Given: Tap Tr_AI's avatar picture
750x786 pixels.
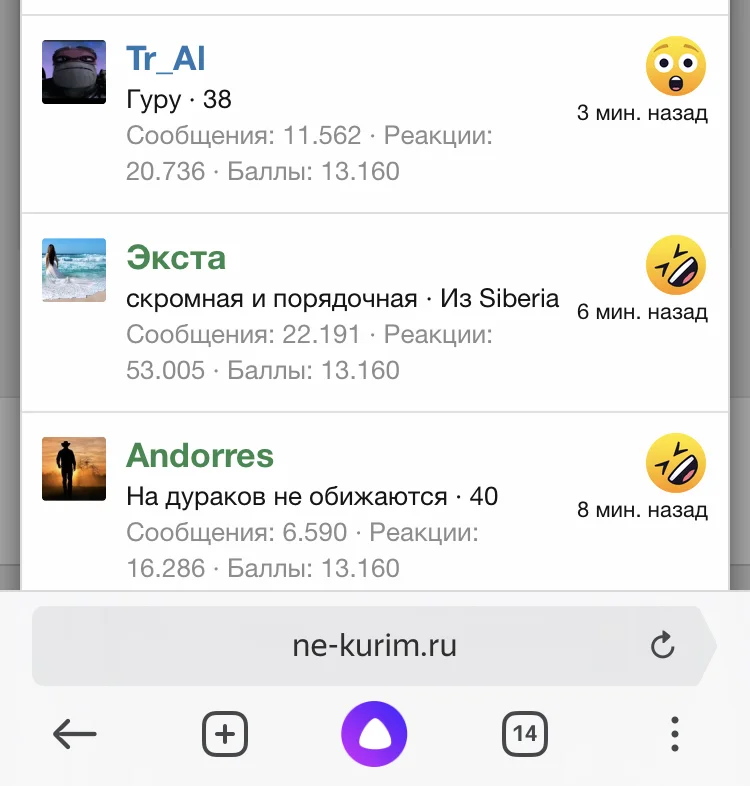Looking at the screenshot, I should coord(73,72).
